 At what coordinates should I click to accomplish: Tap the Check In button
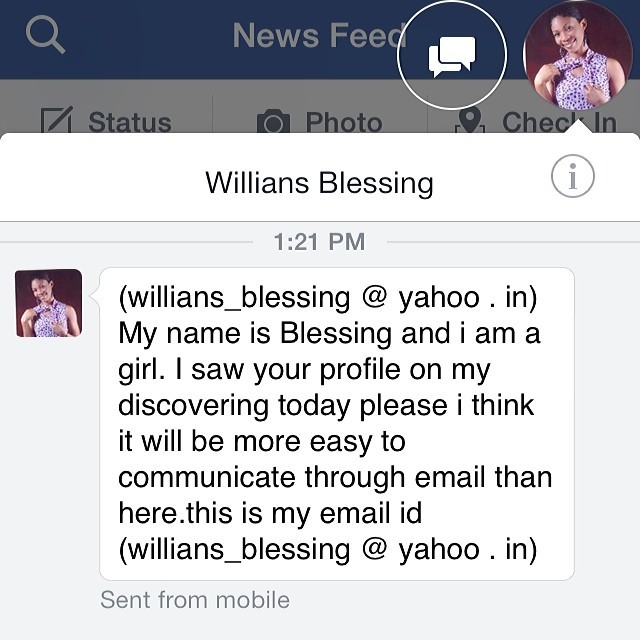tap(535, 122)
